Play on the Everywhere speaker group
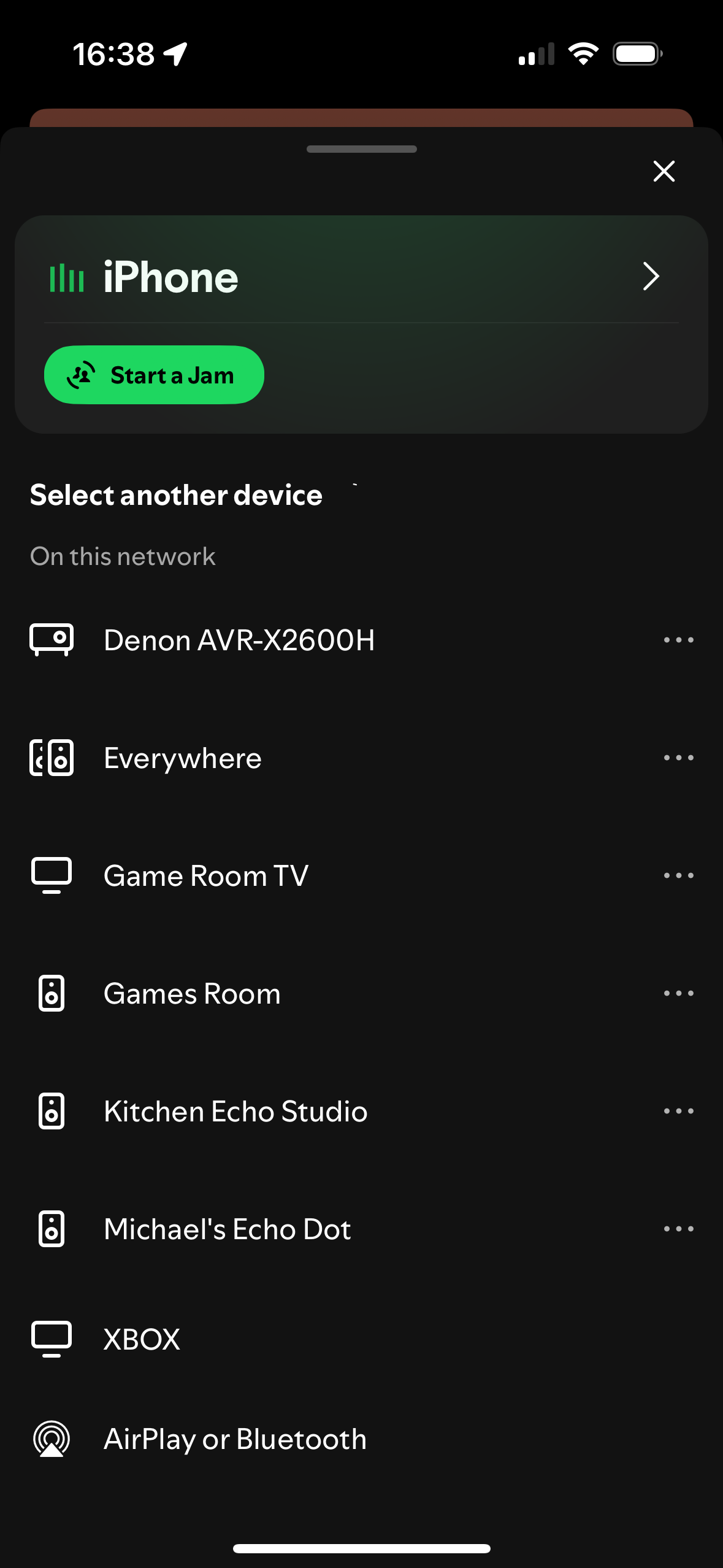 [x=182, y=758]
